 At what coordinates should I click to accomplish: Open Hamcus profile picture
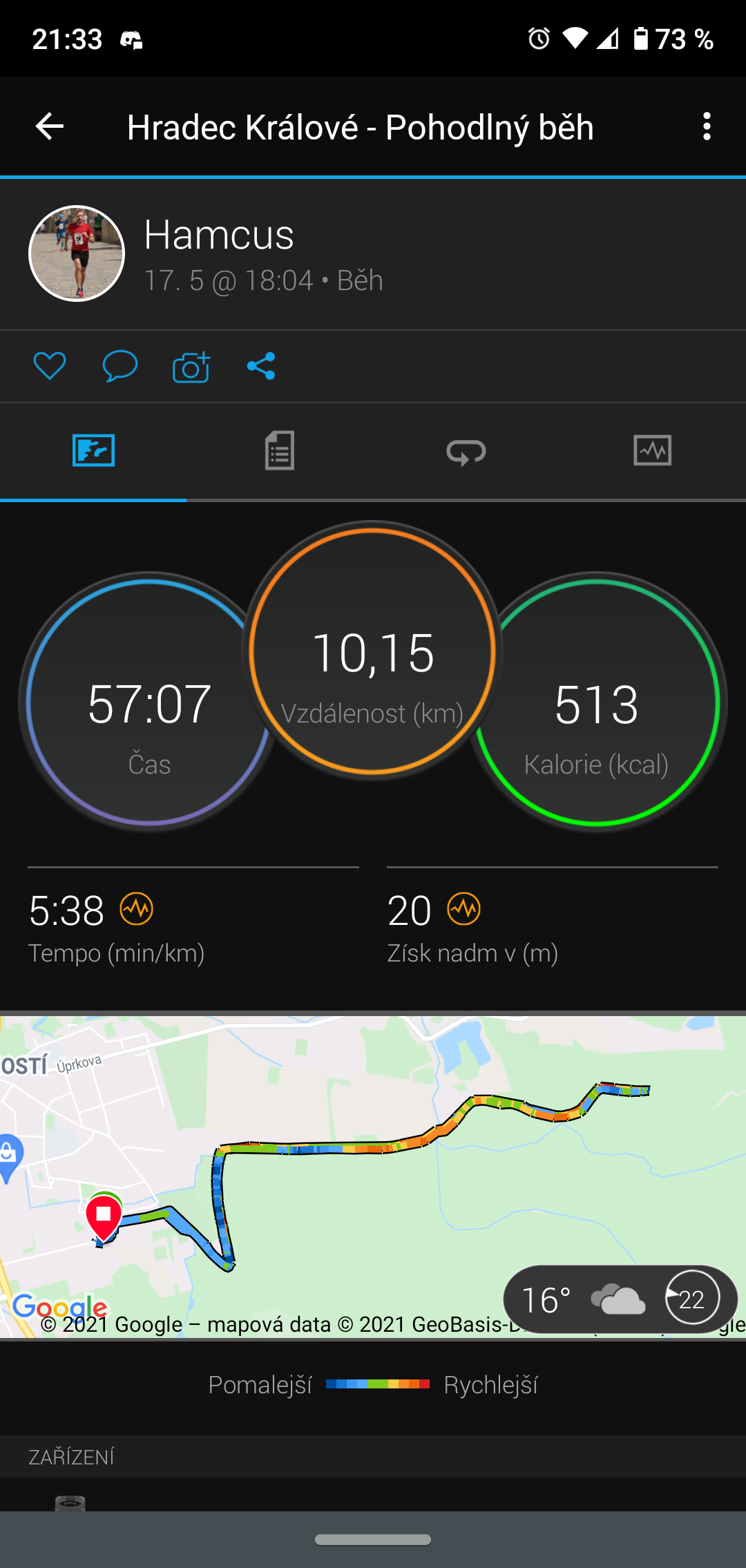point(77,254)
